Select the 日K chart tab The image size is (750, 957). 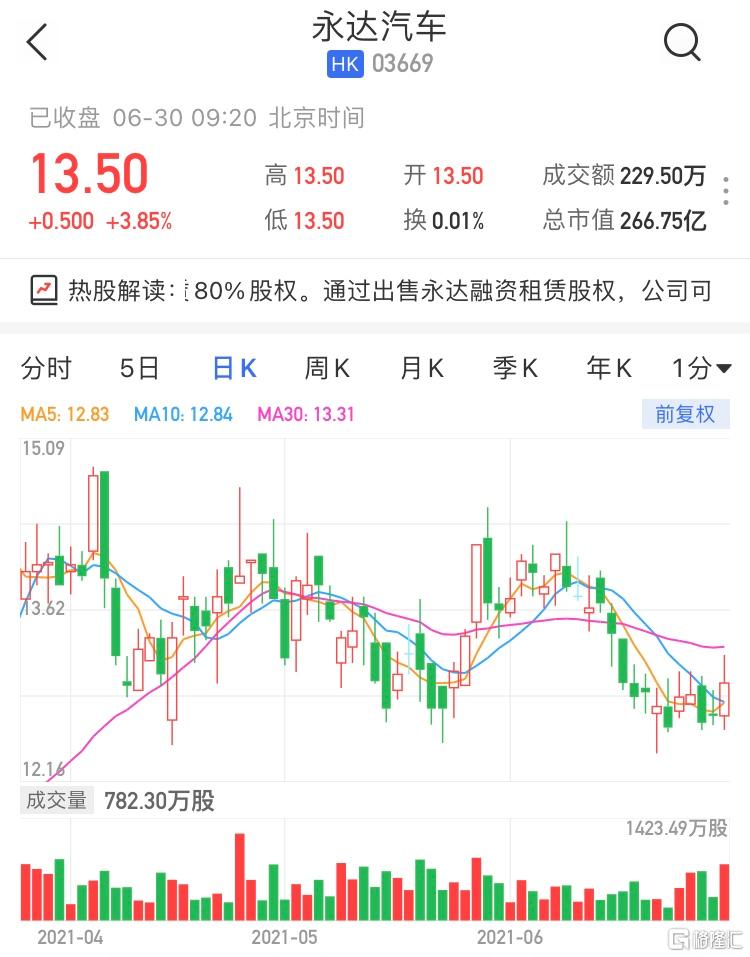click(x=234, y=369)
